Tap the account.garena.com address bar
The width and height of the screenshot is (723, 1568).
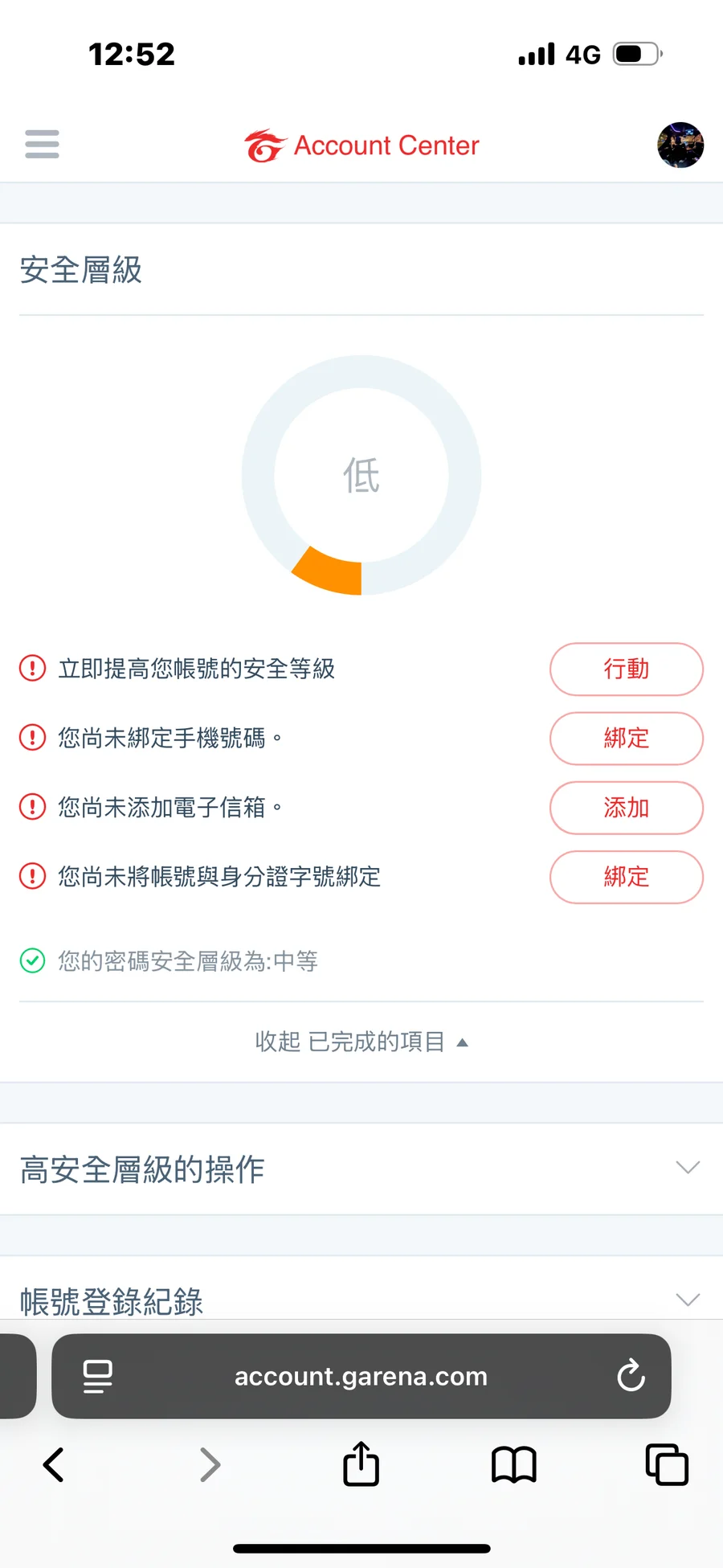coord(361,1376)
